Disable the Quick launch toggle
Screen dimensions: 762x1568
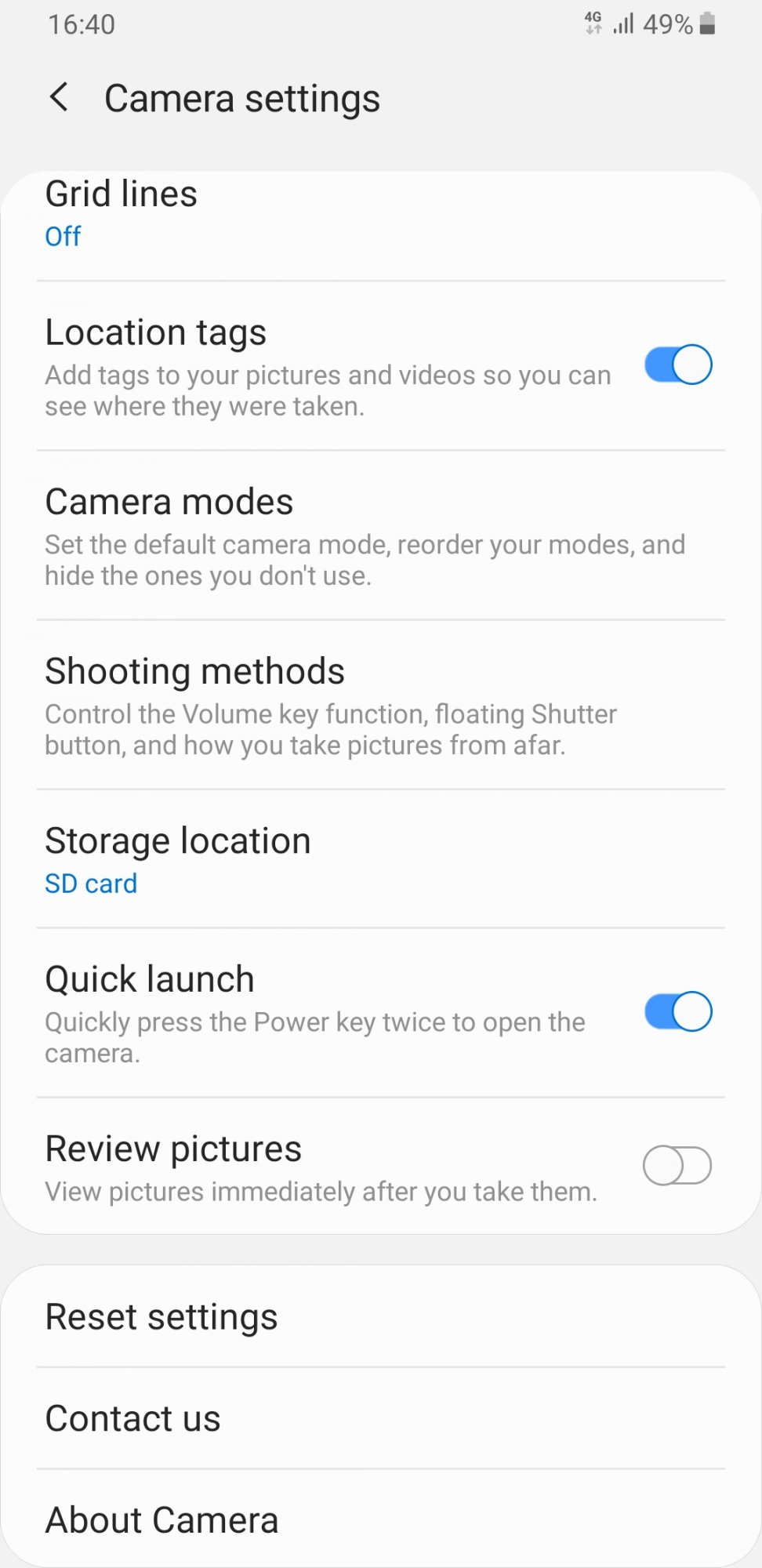[678, 1011]
